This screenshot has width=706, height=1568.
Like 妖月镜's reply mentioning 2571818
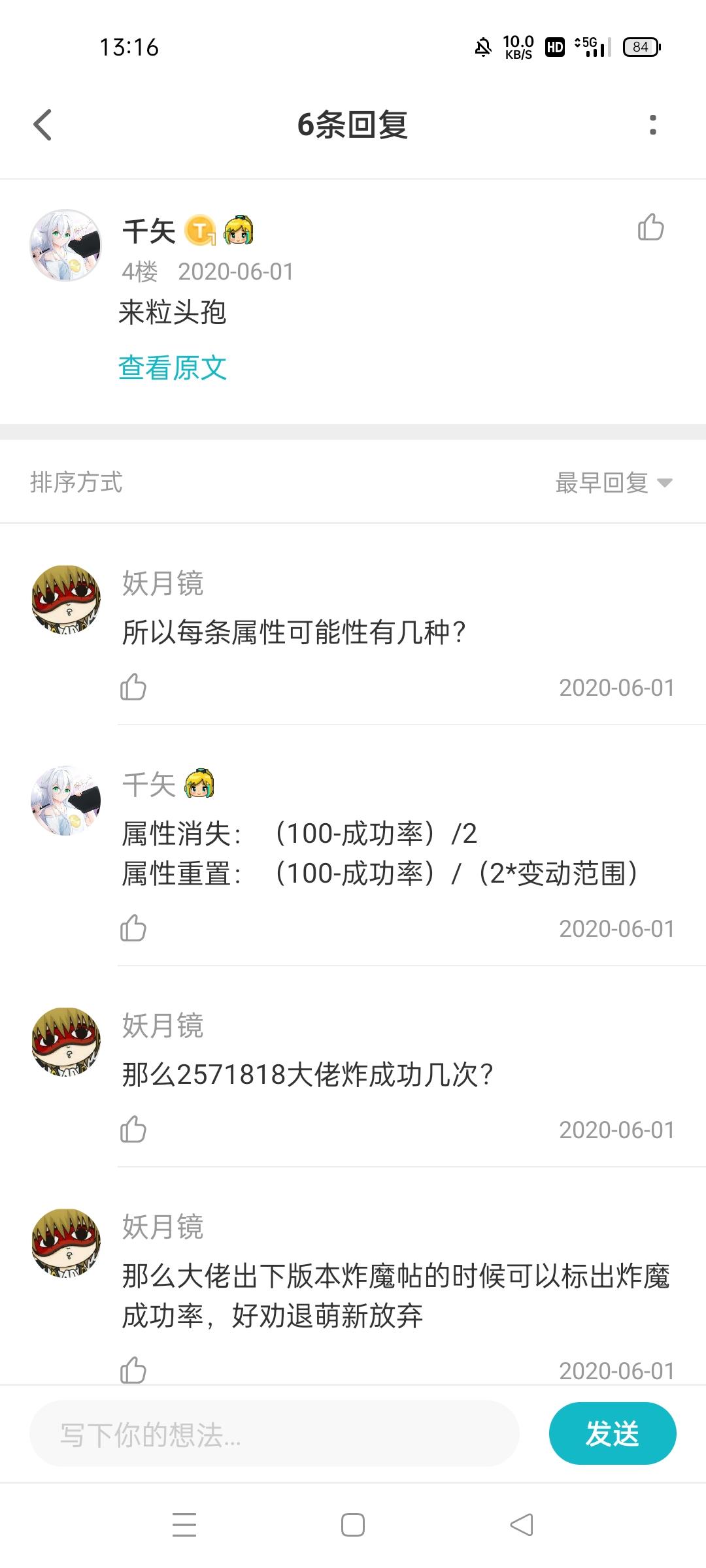pyautogui.click(x=133, y=1130)
